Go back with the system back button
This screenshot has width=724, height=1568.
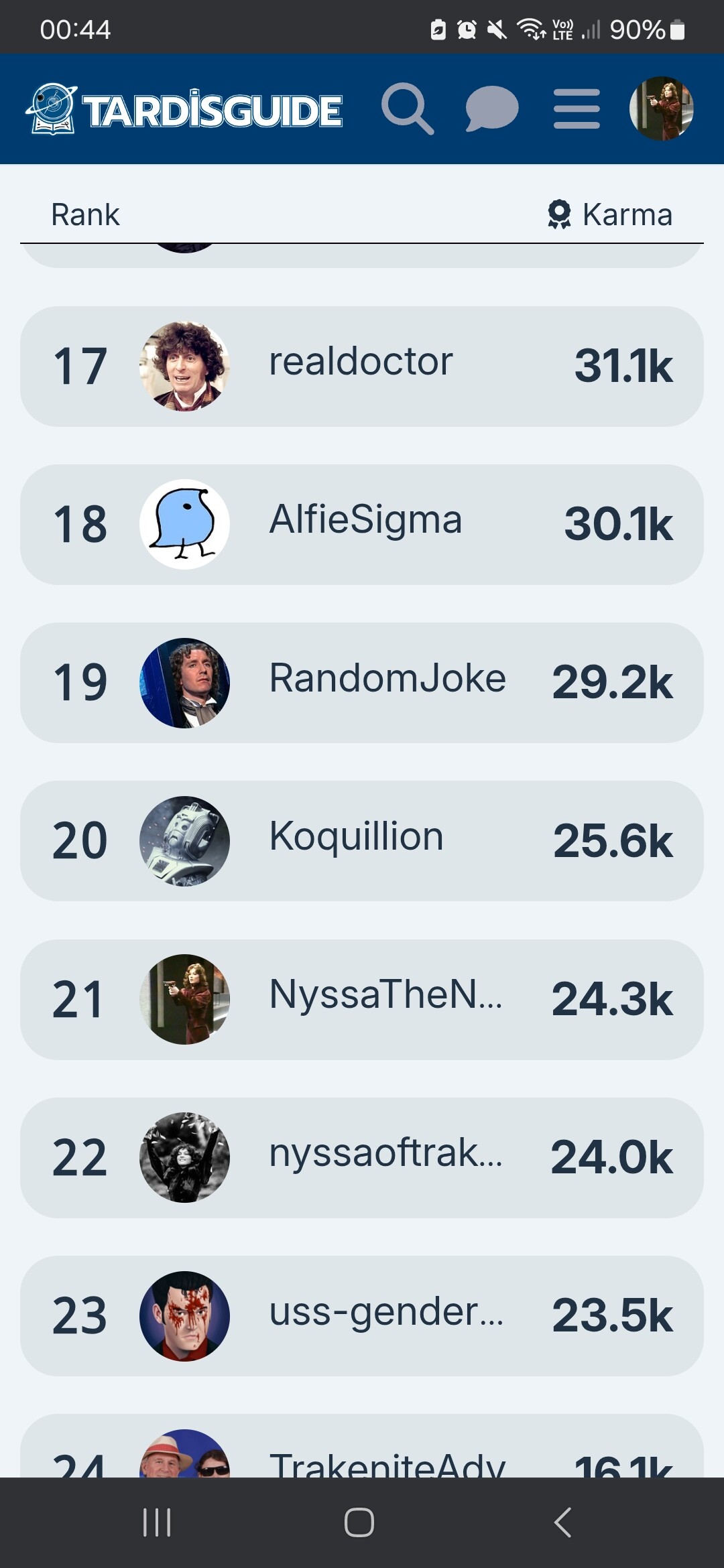[x=563, y=1522]
